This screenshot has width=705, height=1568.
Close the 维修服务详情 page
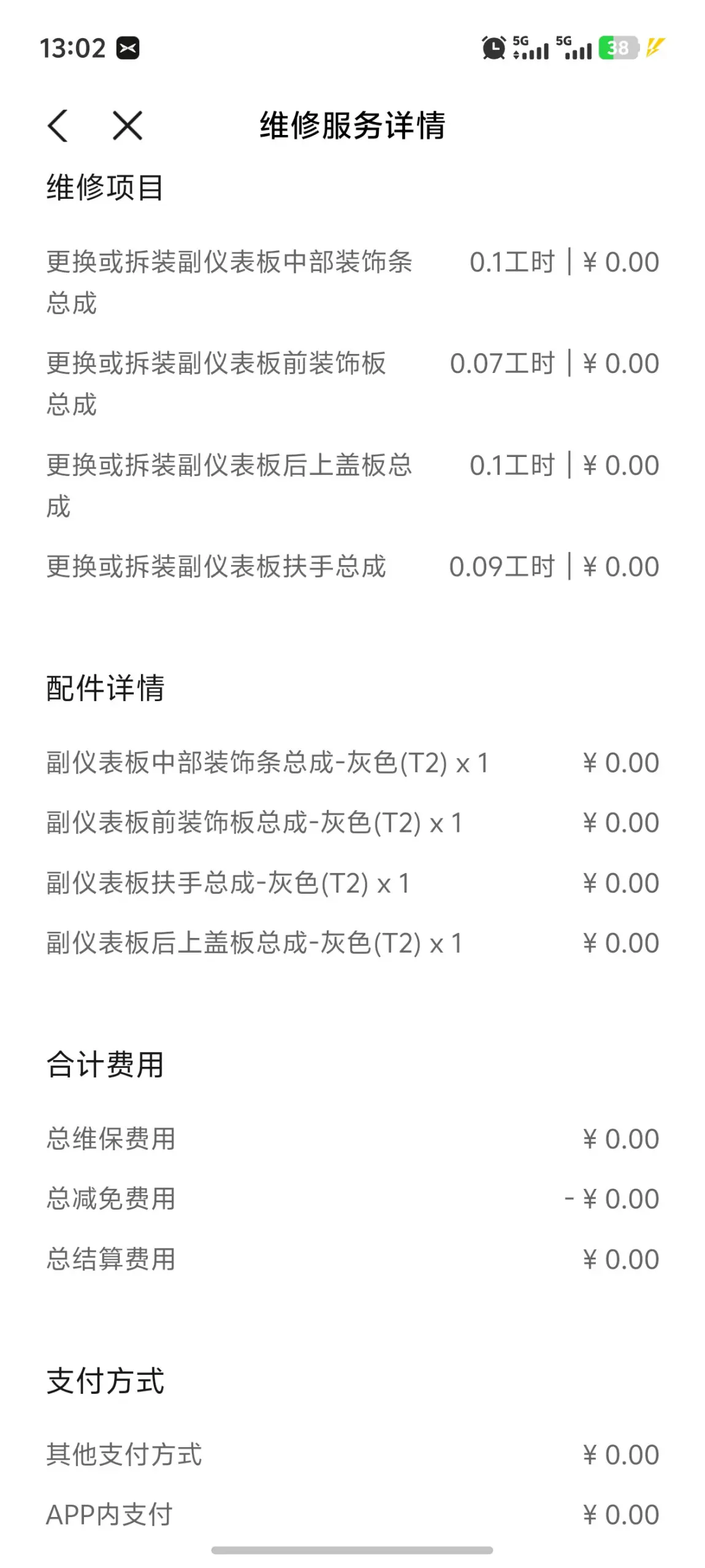(128, 126)
